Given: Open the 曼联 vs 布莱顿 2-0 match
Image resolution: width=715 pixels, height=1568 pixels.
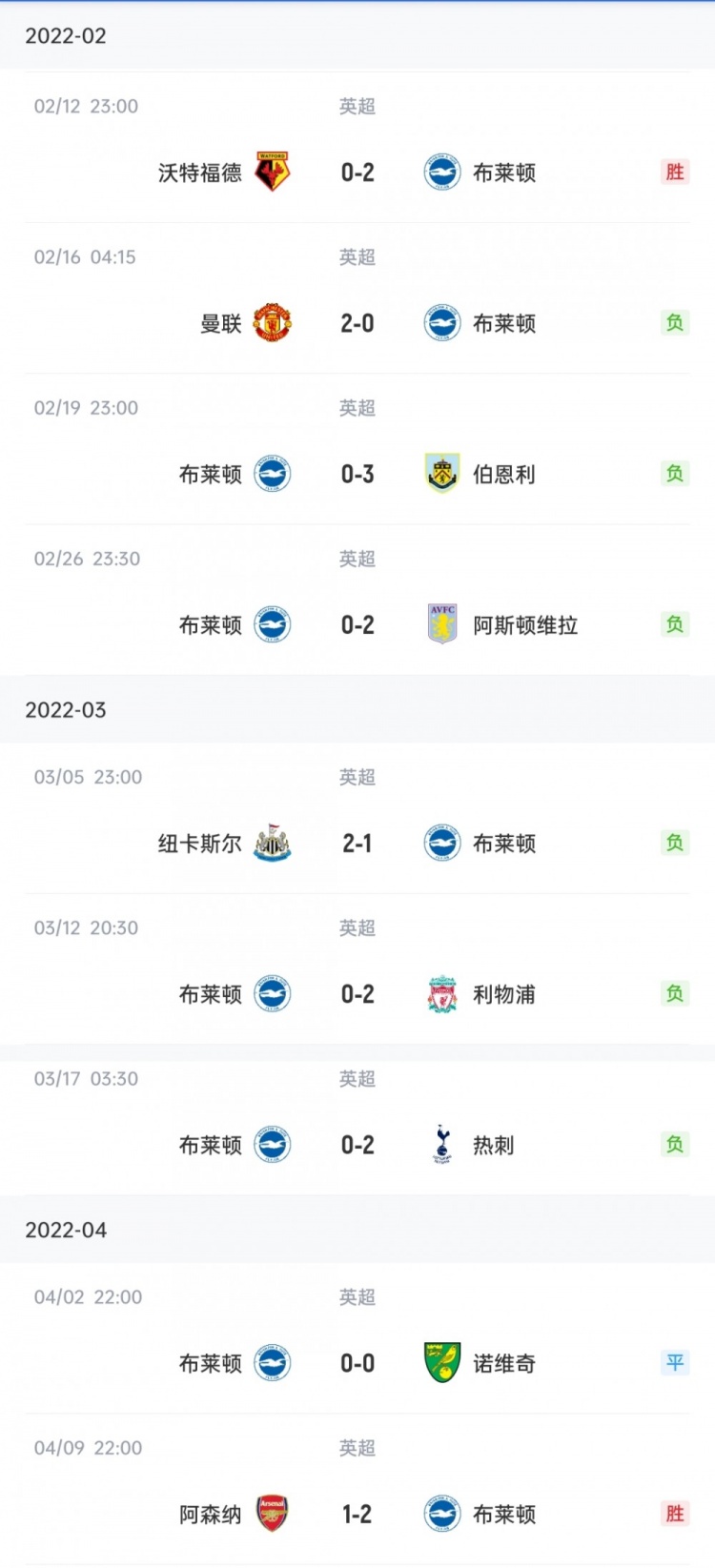Looking at the screenshot, I should 357,298.
